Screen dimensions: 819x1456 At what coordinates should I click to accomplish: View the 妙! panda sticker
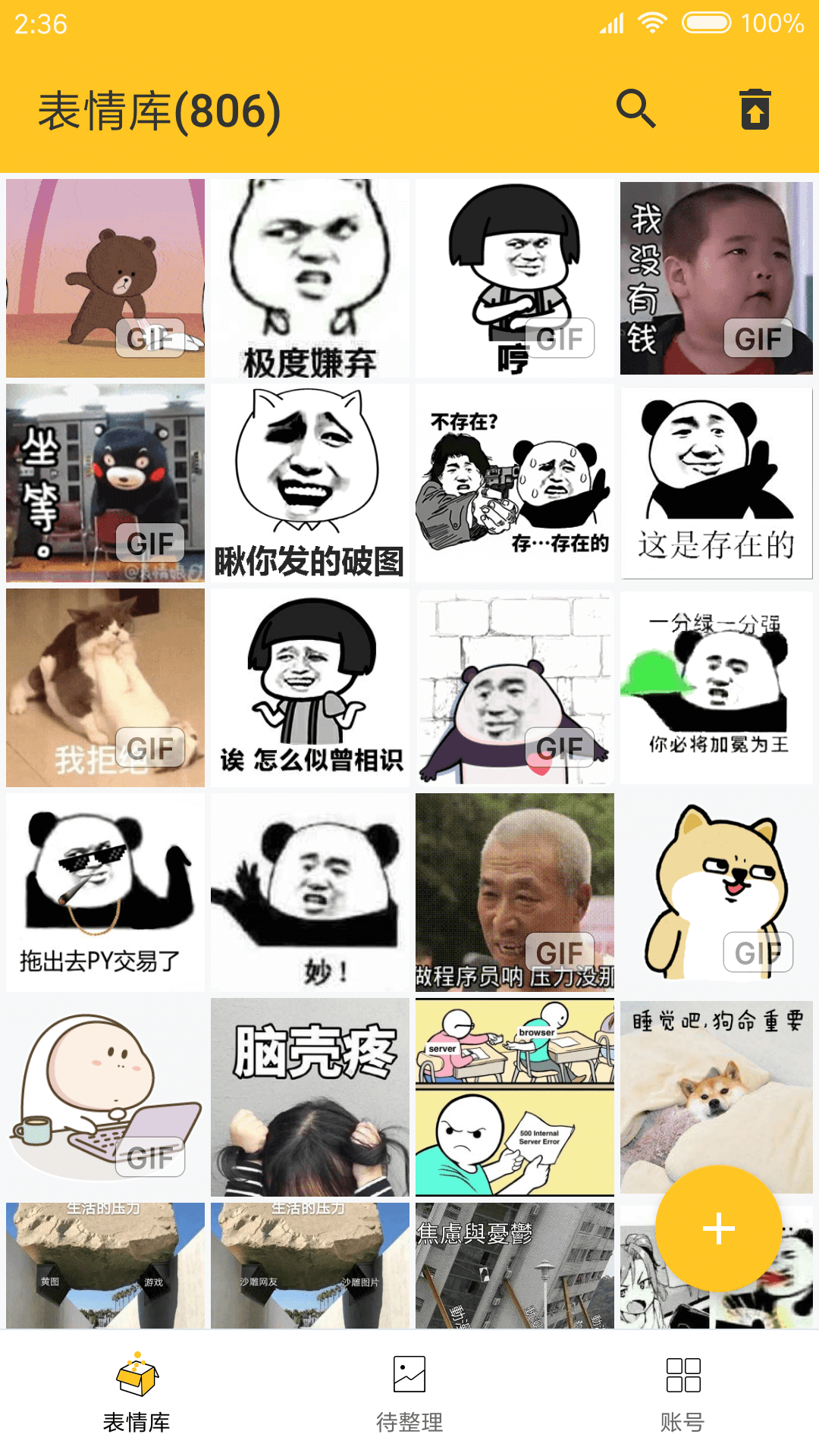coord(310,893)
